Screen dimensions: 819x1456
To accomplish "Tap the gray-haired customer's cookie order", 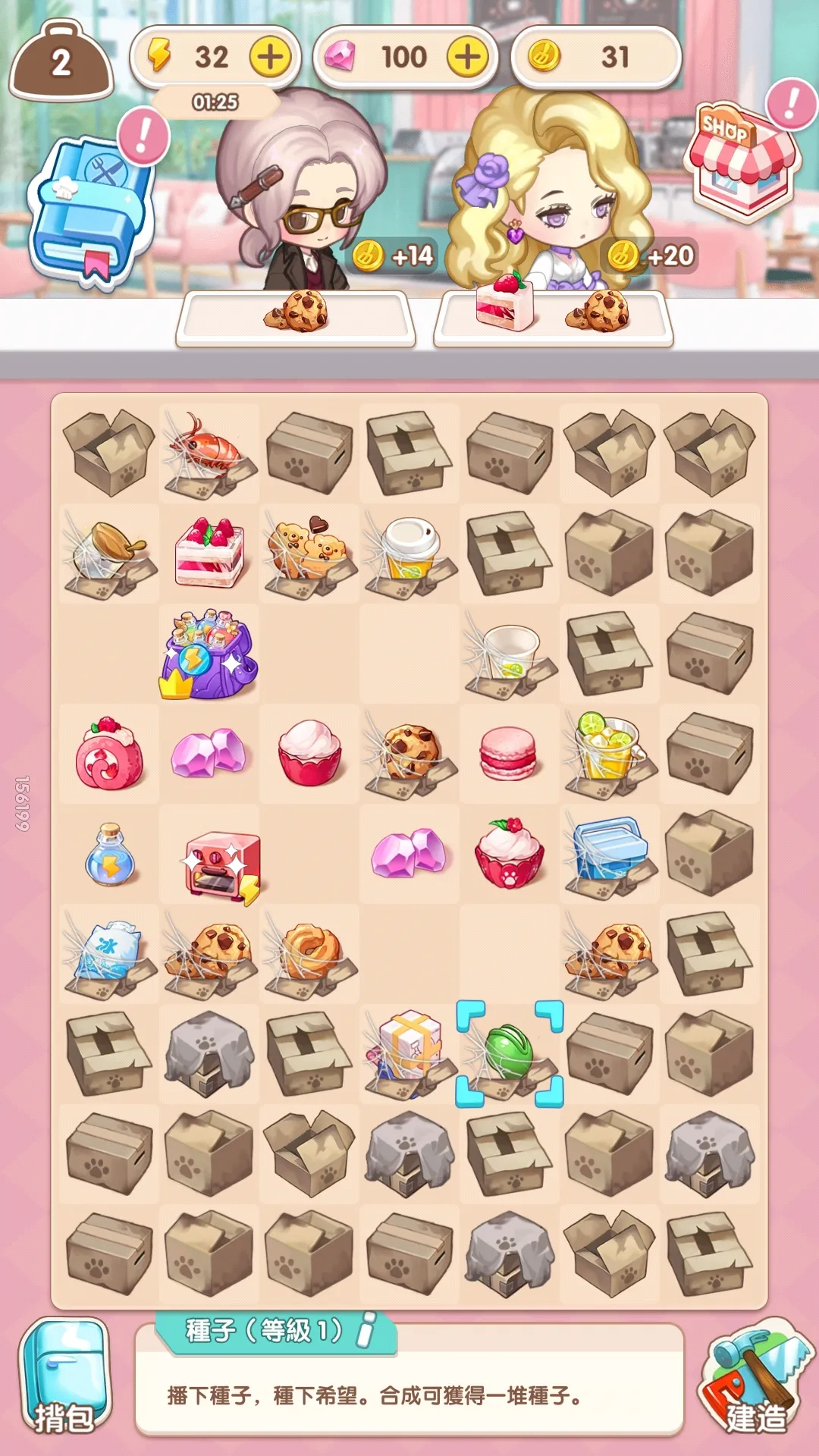I will tap(296, 312).
